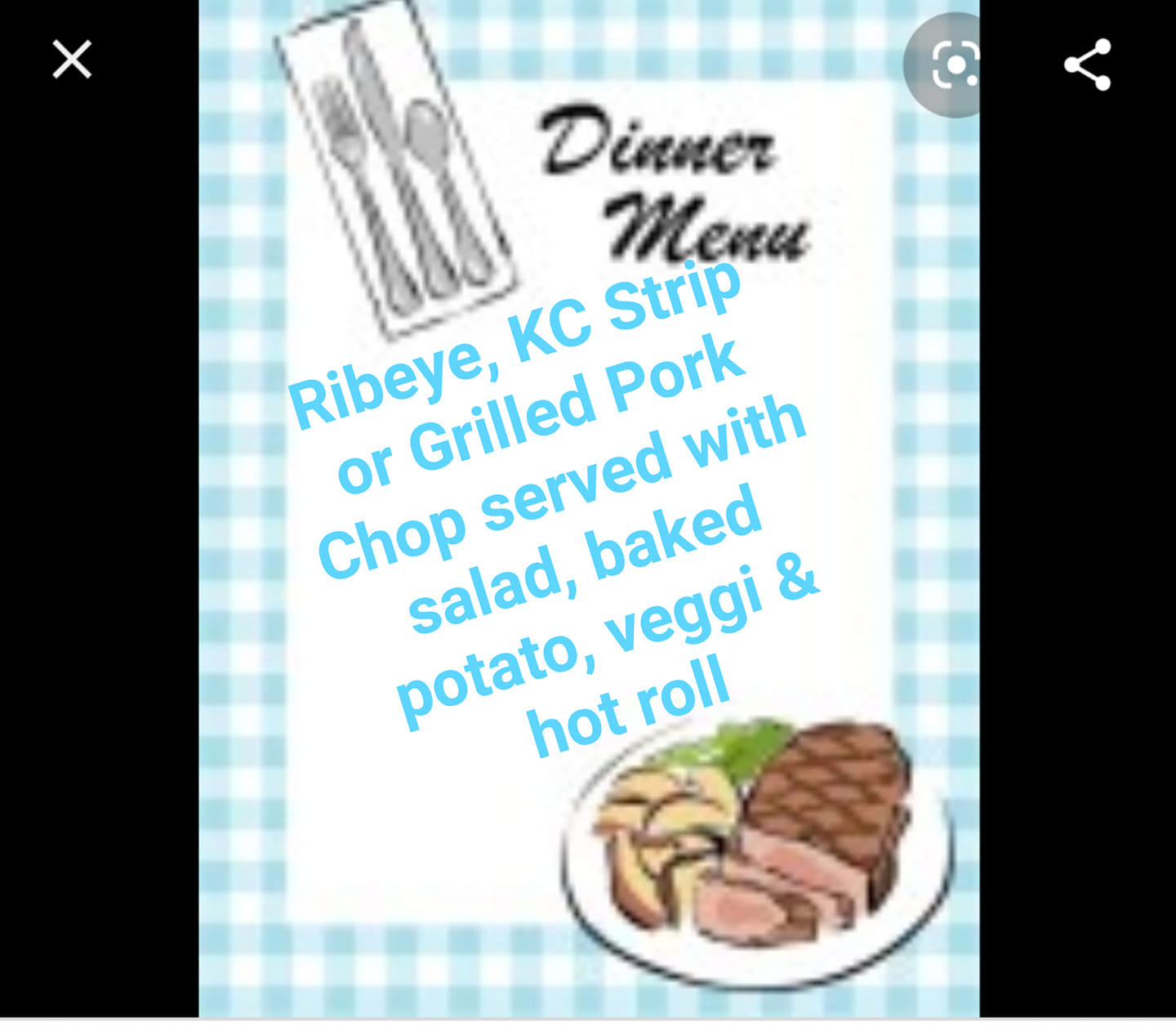
Task: Close the image viewer
Action: [x=72, y=60]
